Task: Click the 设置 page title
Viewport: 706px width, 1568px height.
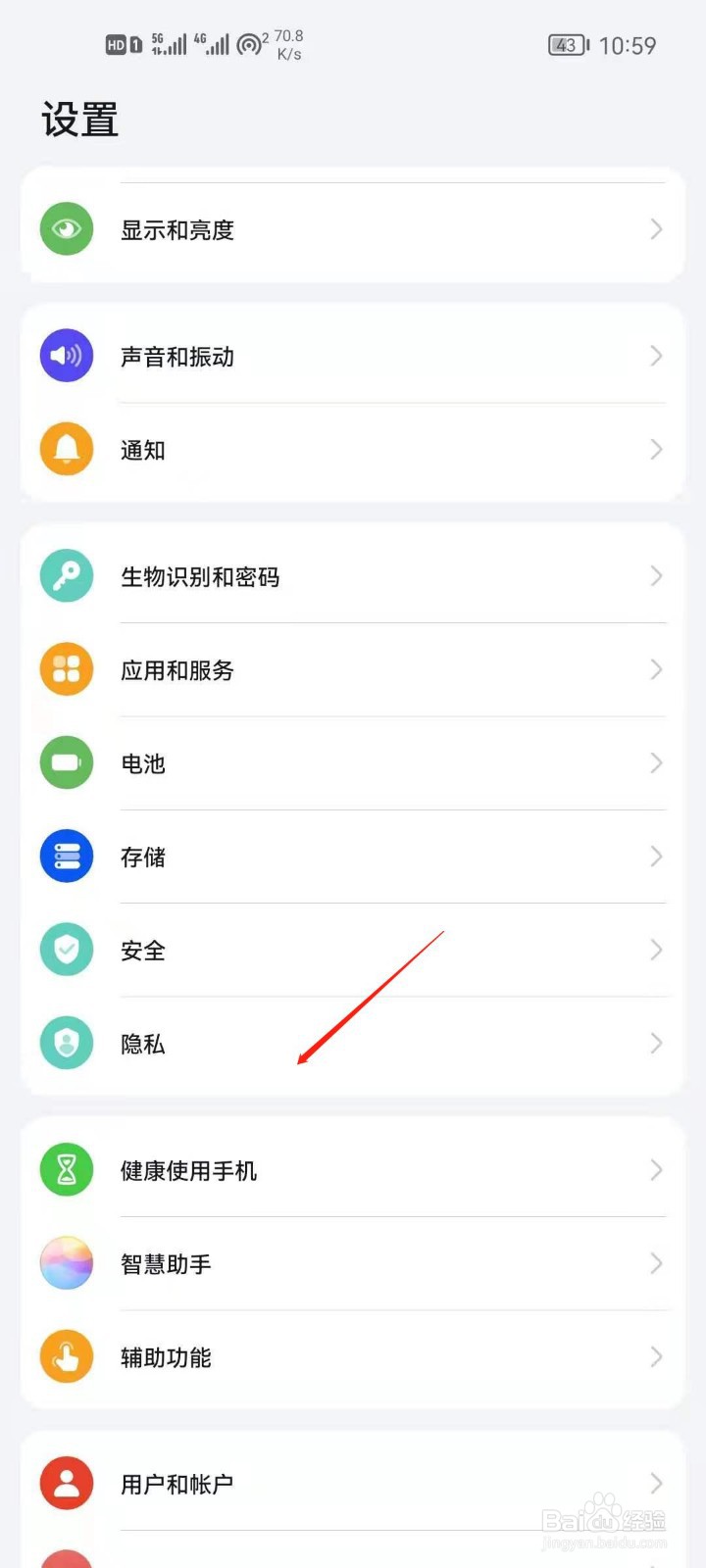Action: pyautogui.click(x=79, y=120)
